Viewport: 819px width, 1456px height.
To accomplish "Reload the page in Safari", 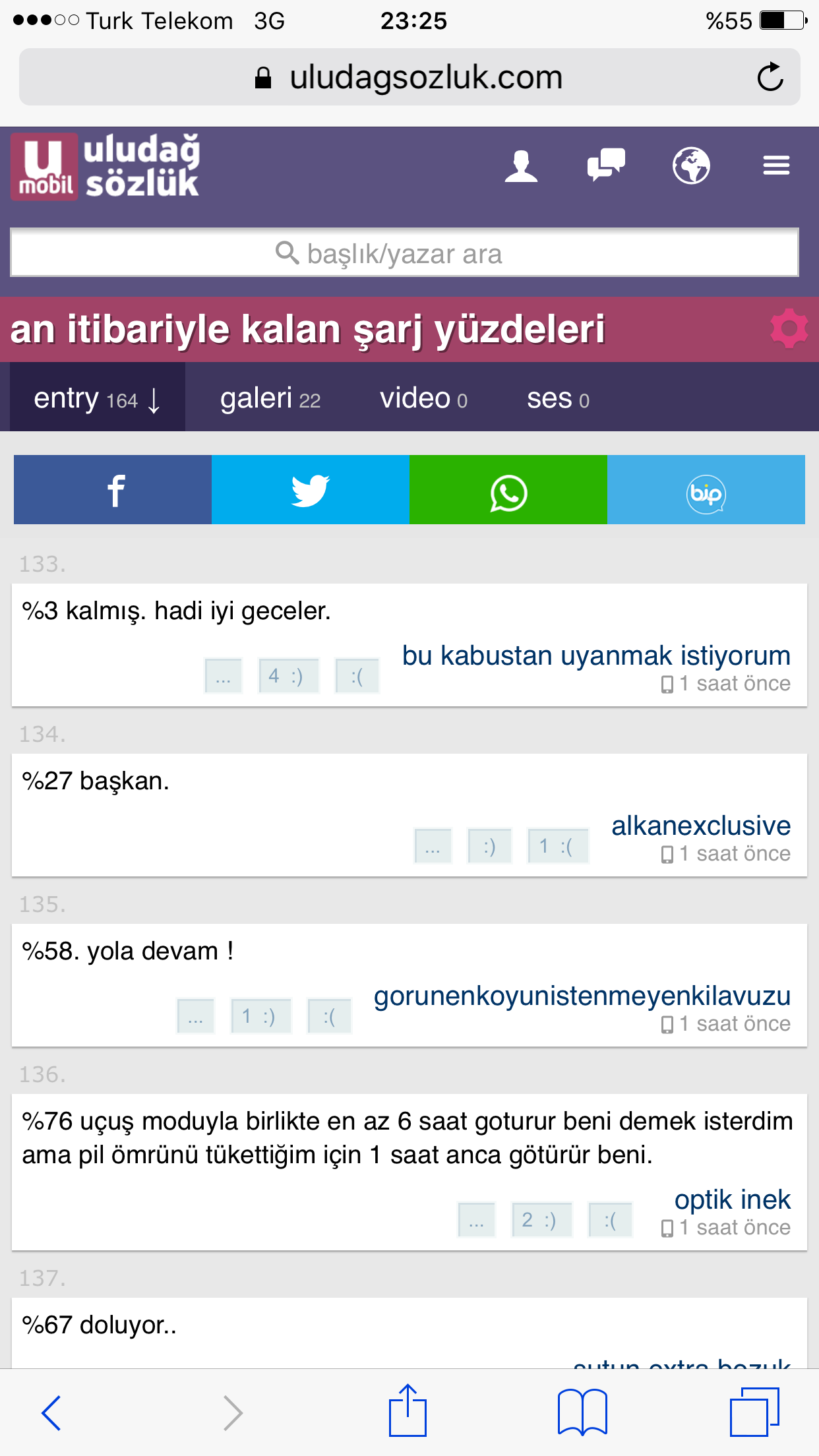I will tap(770, 77).
